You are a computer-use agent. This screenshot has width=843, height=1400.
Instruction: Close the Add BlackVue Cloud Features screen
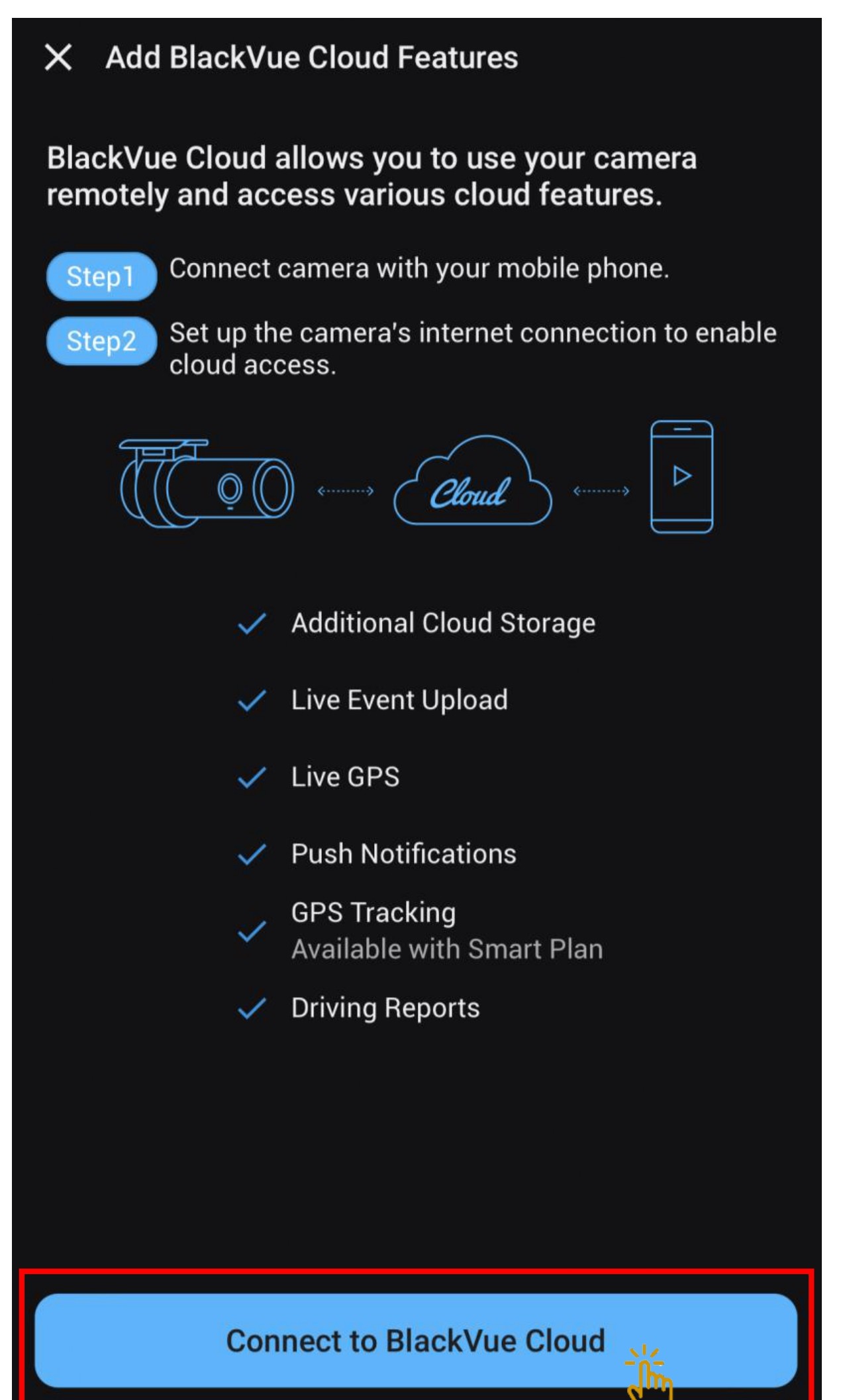pyautogui.click(x=58, y=58)
